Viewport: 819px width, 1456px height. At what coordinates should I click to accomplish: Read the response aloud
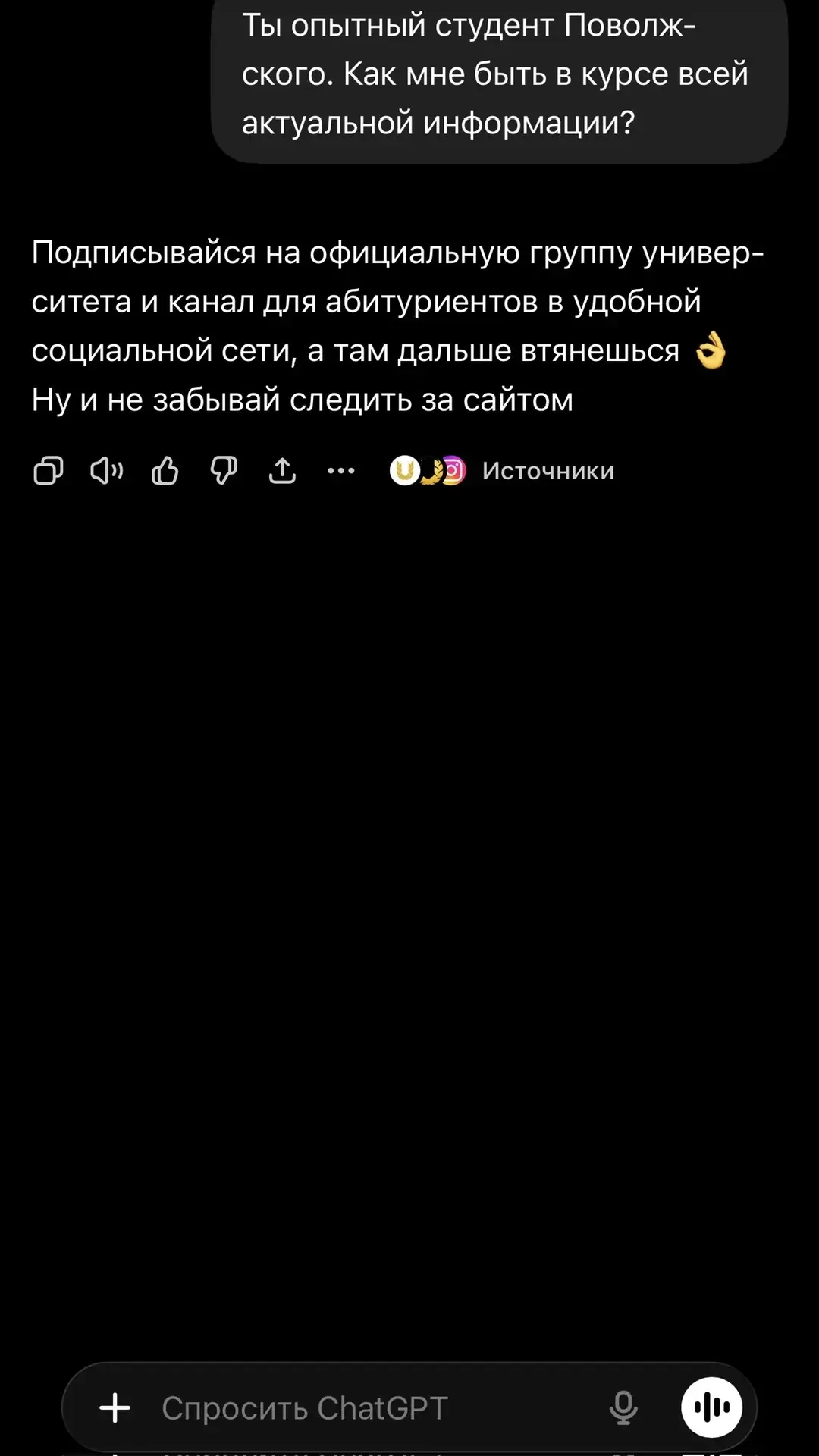(107, 471)
